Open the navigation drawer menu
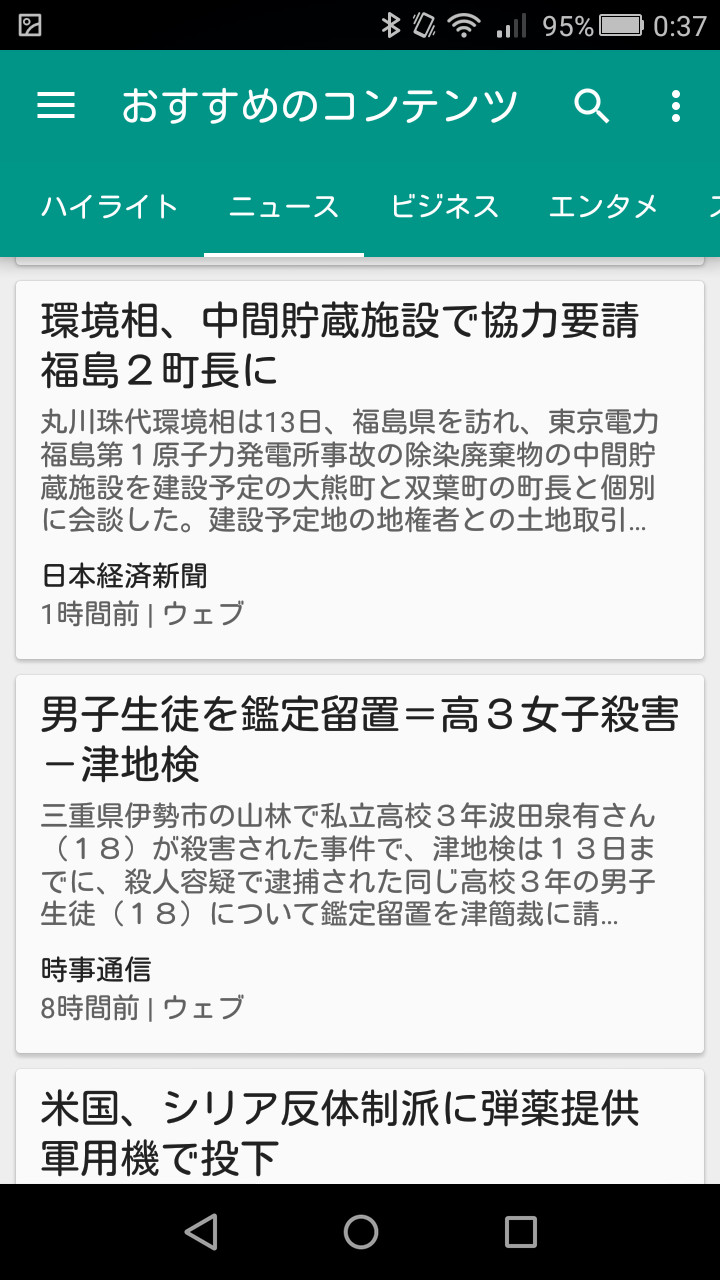 [x=55, y=105]
